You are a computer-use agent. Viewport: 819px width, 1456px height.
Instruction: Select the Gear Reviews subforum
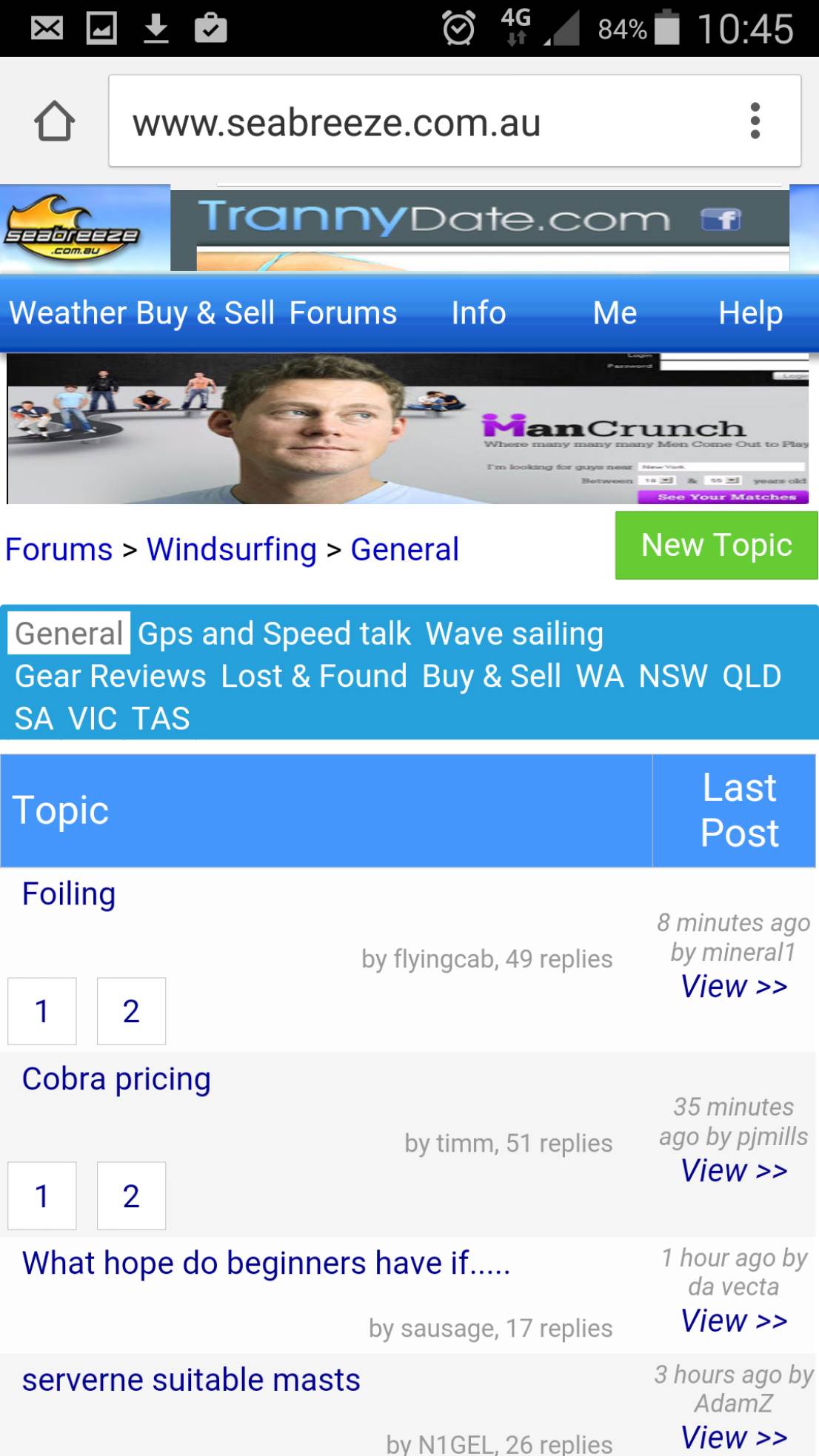[110, 677]
